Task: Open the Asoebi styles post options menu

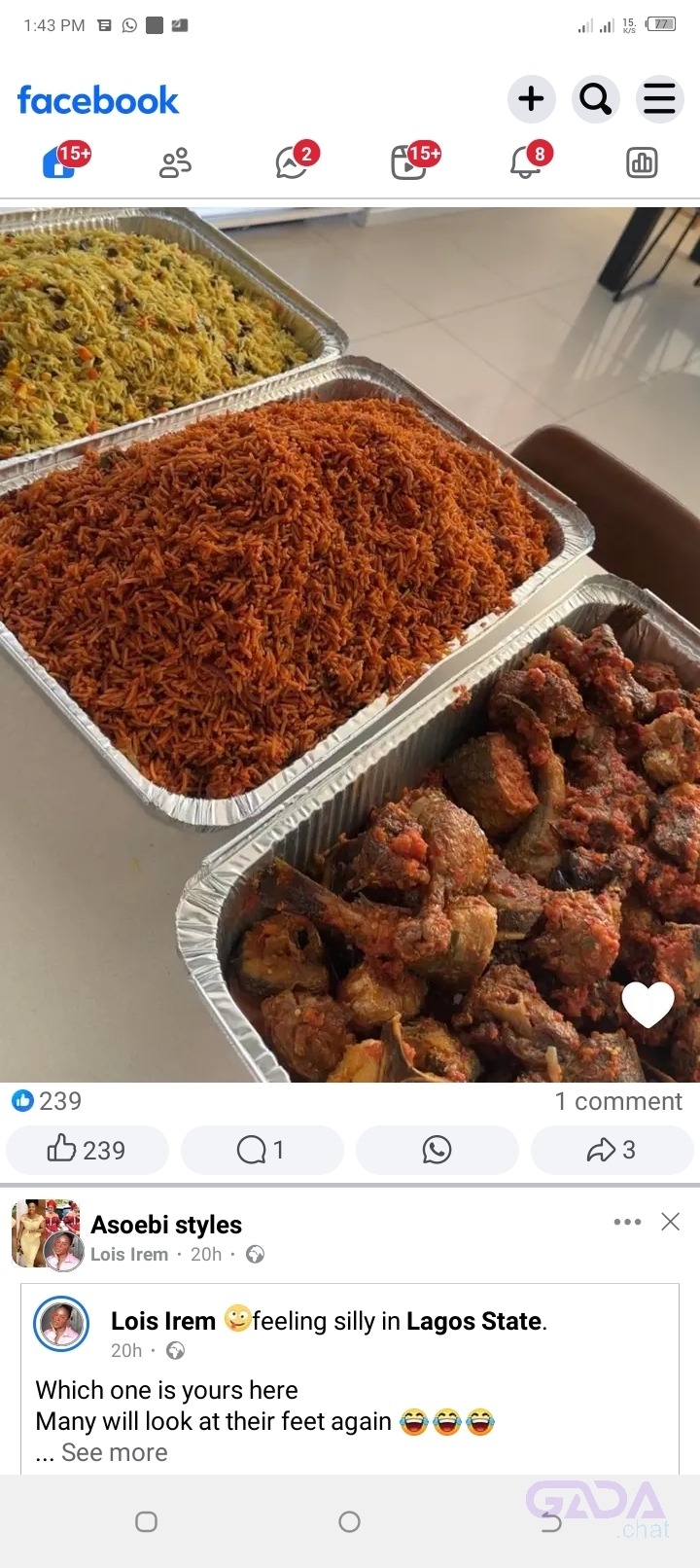Action: [x=627, y=1222]
